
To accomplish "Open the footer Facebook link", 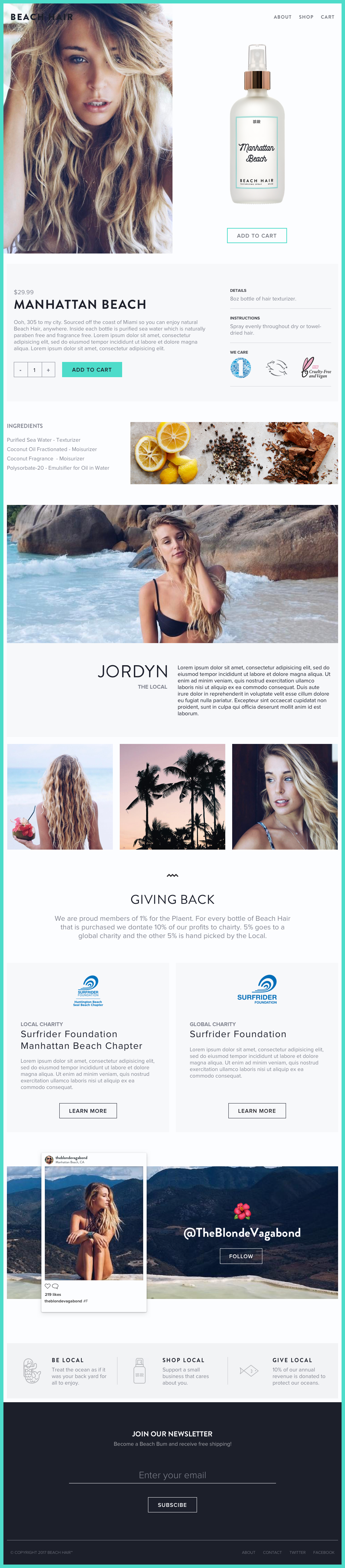I will pyautogui.click(x=324, y=1552).
